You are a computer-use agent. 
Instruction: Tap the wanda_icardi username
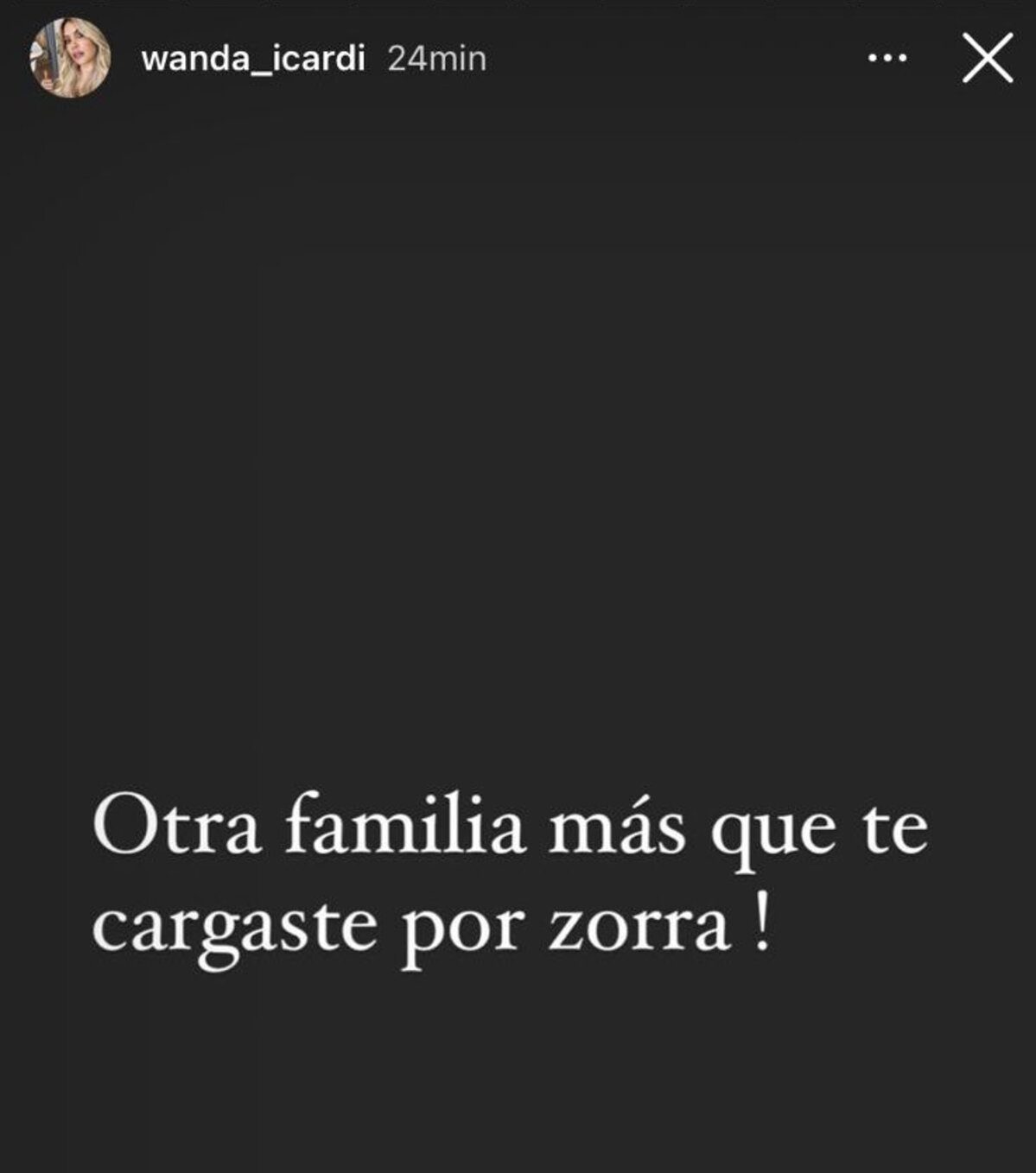pos(253,59)
